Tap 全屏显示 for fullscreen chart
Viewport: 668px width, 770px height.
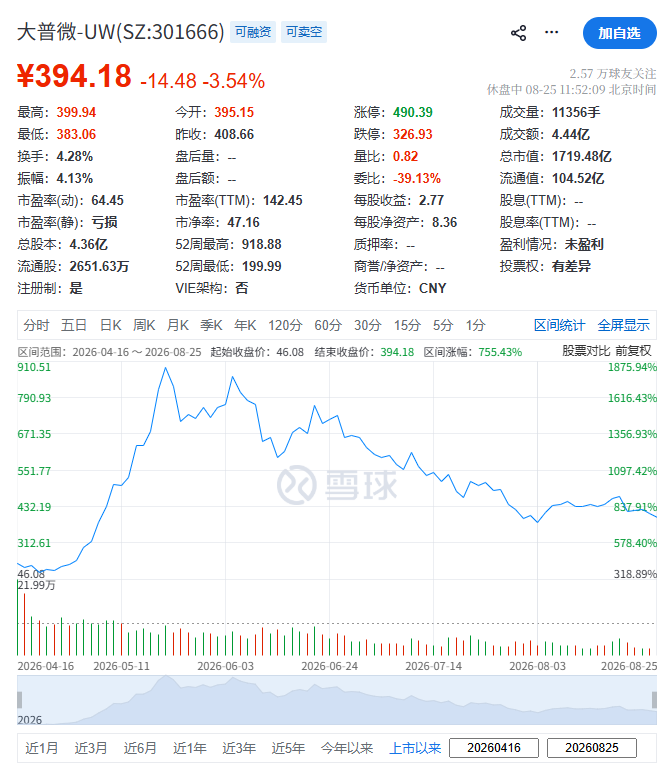(x=623, y=325)
